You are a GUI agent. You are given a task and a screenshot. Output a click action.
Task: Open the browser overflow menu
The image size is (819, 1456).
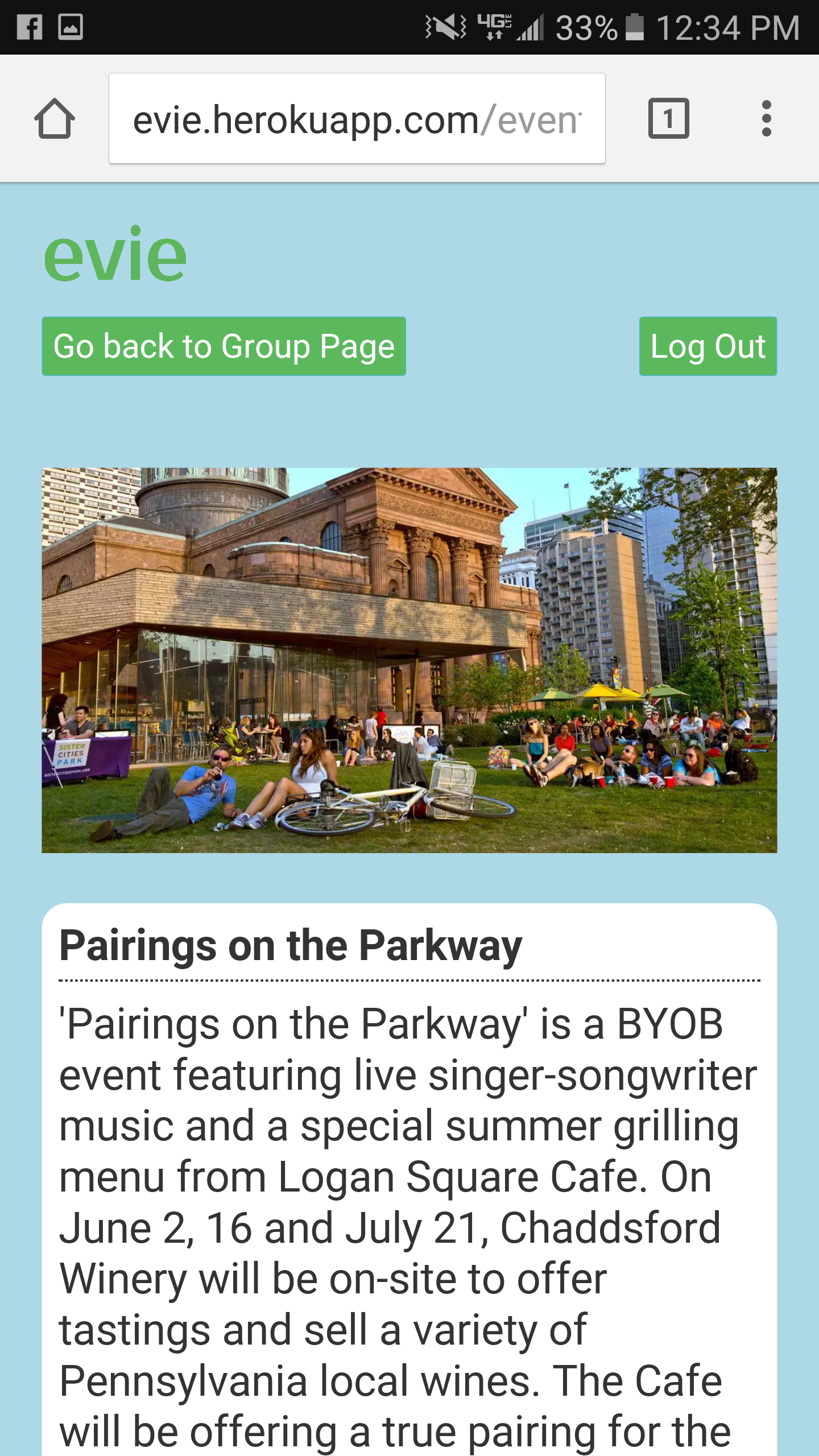tap(766, 119)
